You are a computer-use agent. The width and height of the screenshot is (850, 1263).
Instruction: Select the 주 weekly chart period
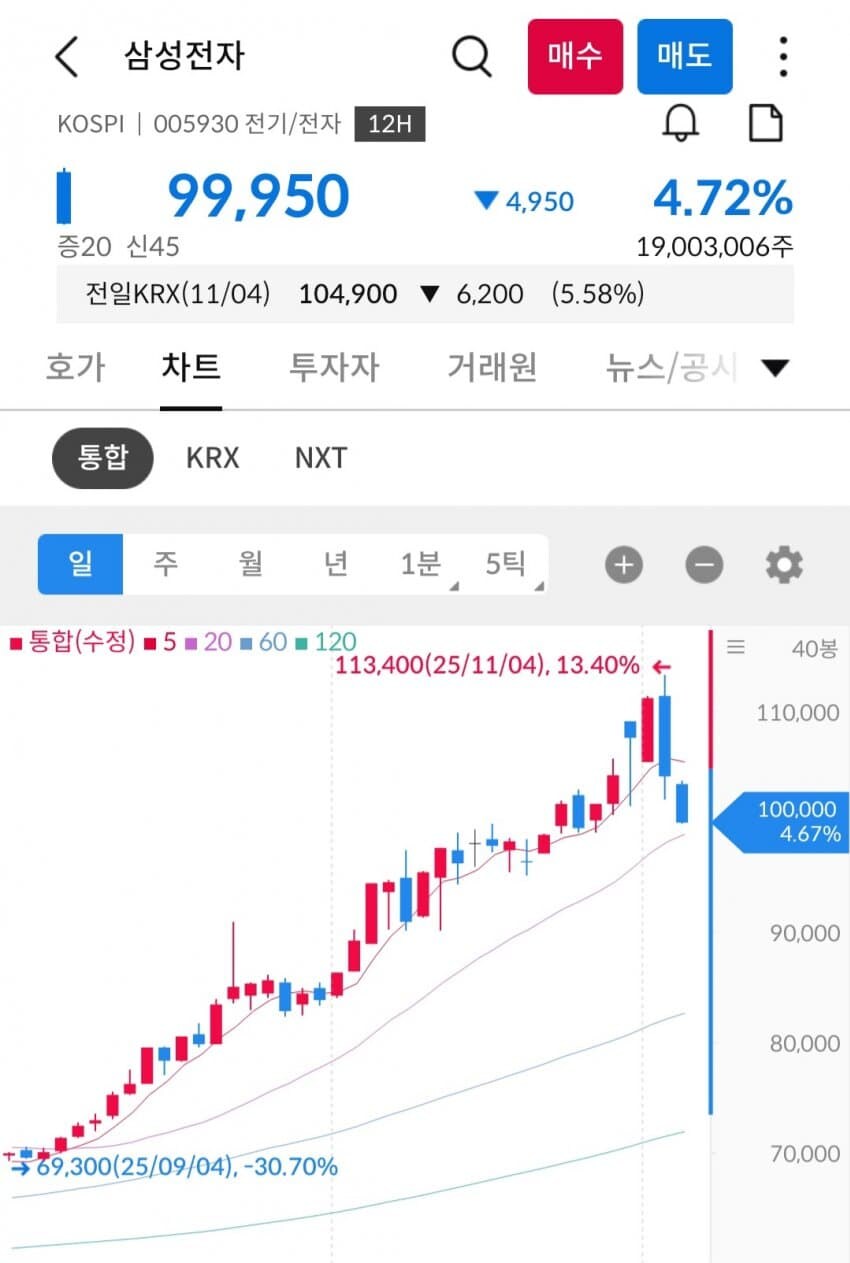pyautogui.click(x=166, y=565)
